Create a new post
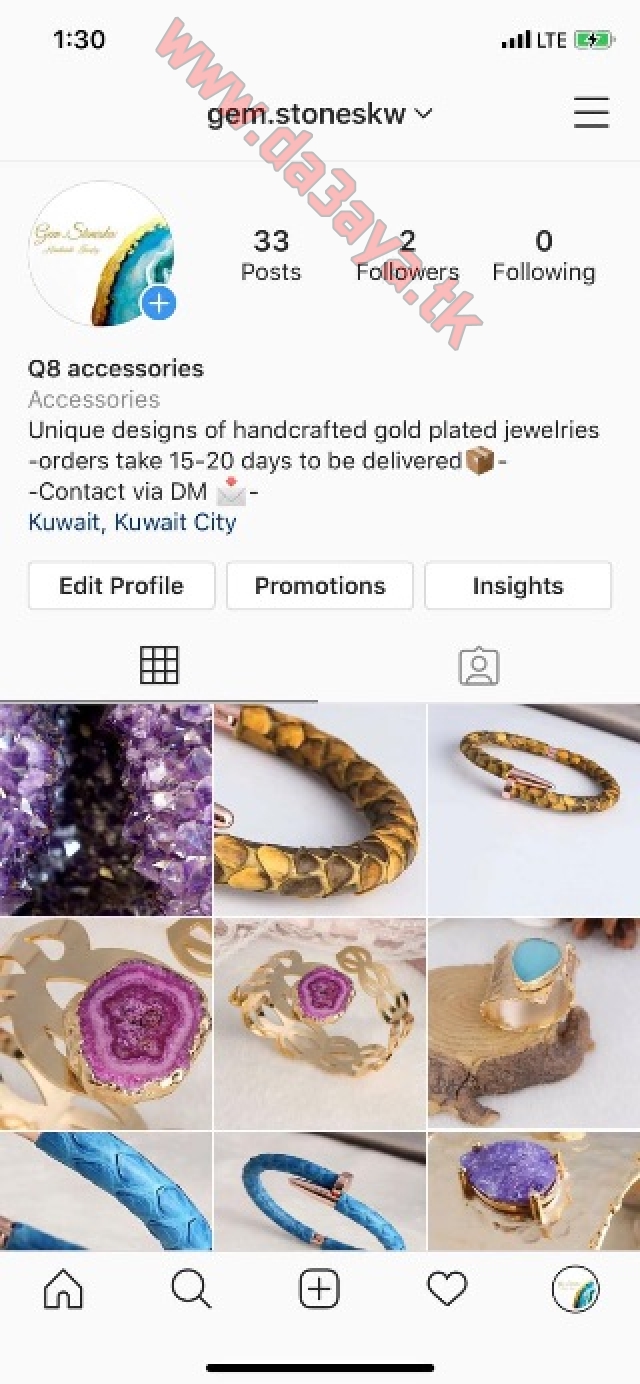 [x=319, y=1290]
